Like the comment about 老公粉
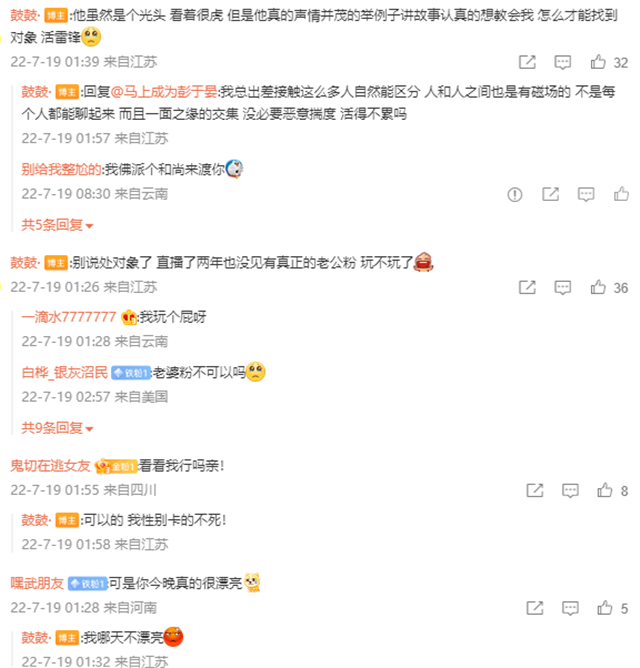 pos(599,287)
